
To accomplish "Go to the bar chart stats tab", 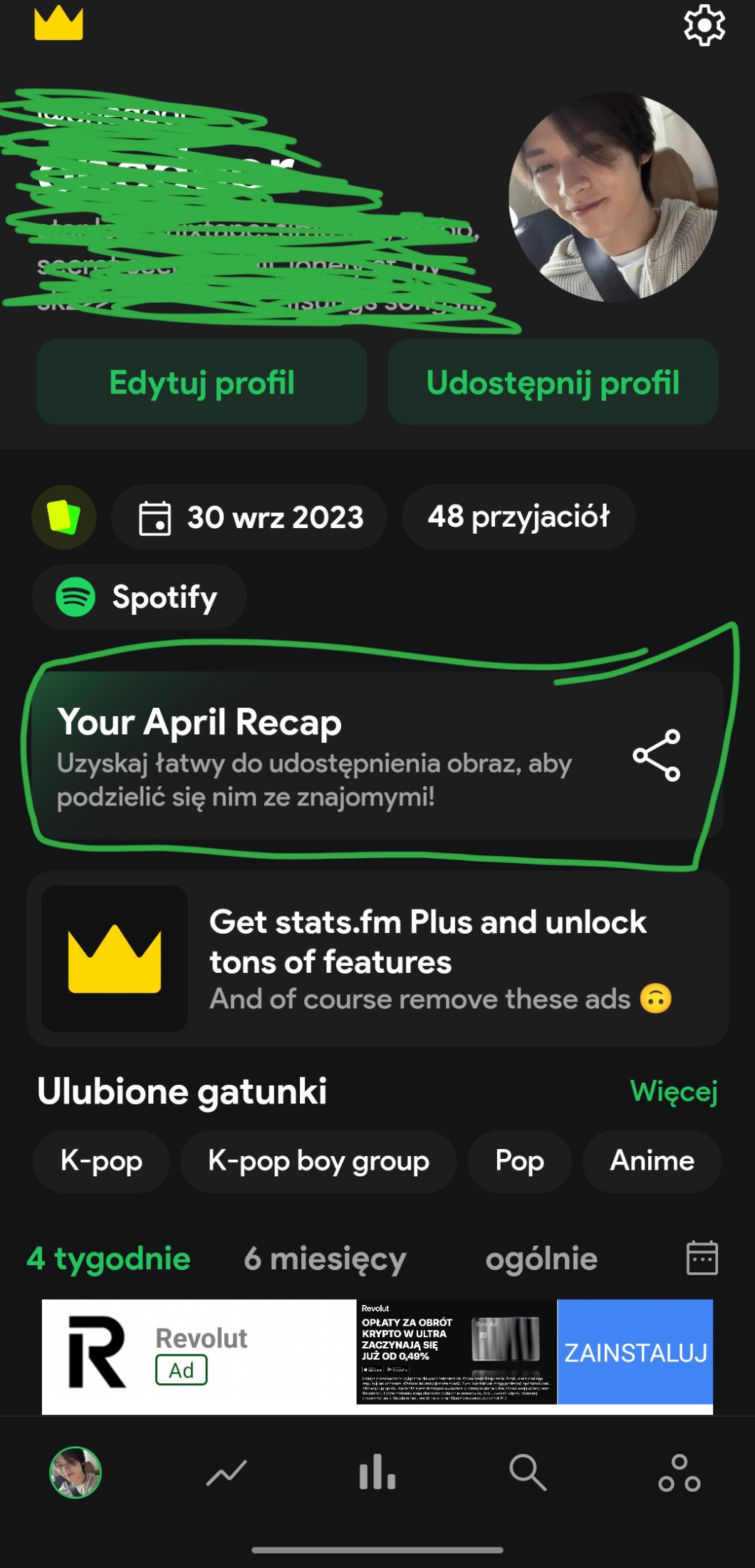I will coord(377,1472).
